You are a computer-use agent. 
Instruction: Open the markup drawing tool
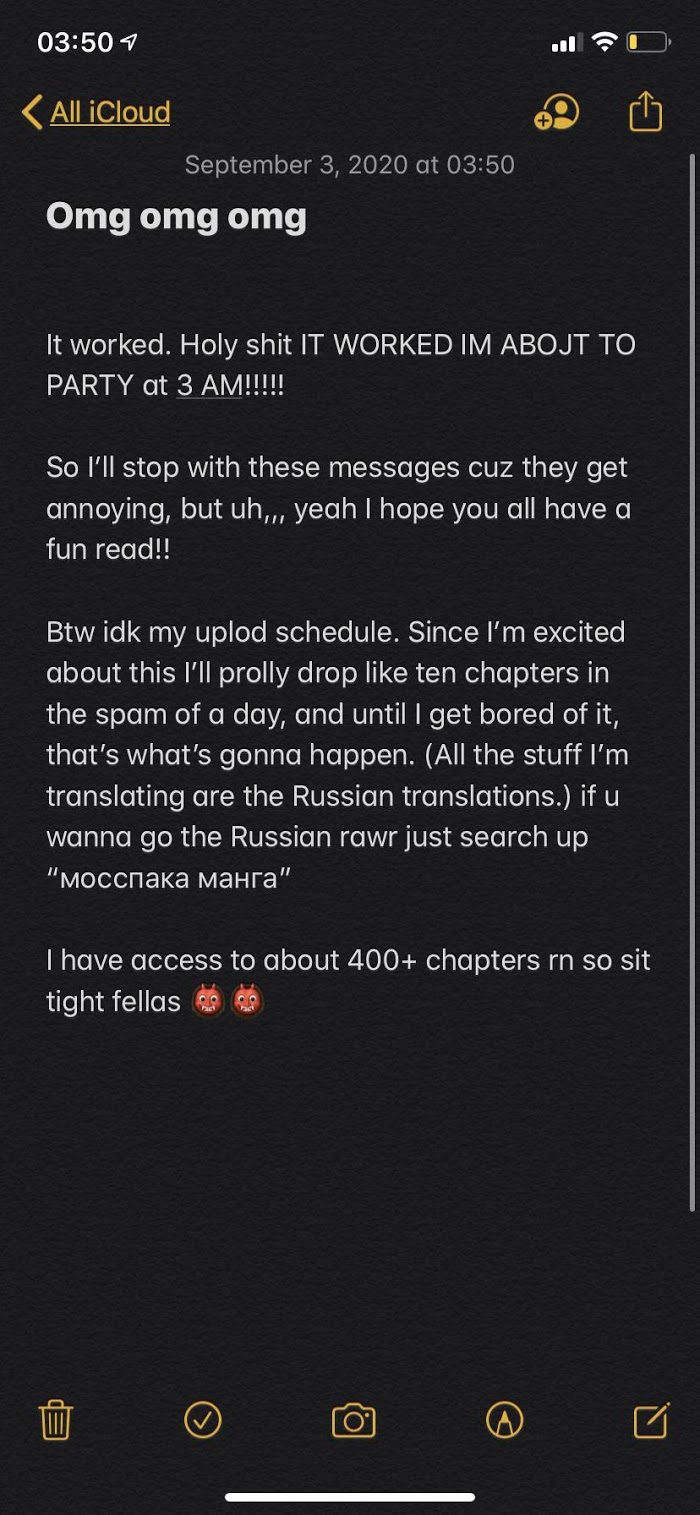504,1420
